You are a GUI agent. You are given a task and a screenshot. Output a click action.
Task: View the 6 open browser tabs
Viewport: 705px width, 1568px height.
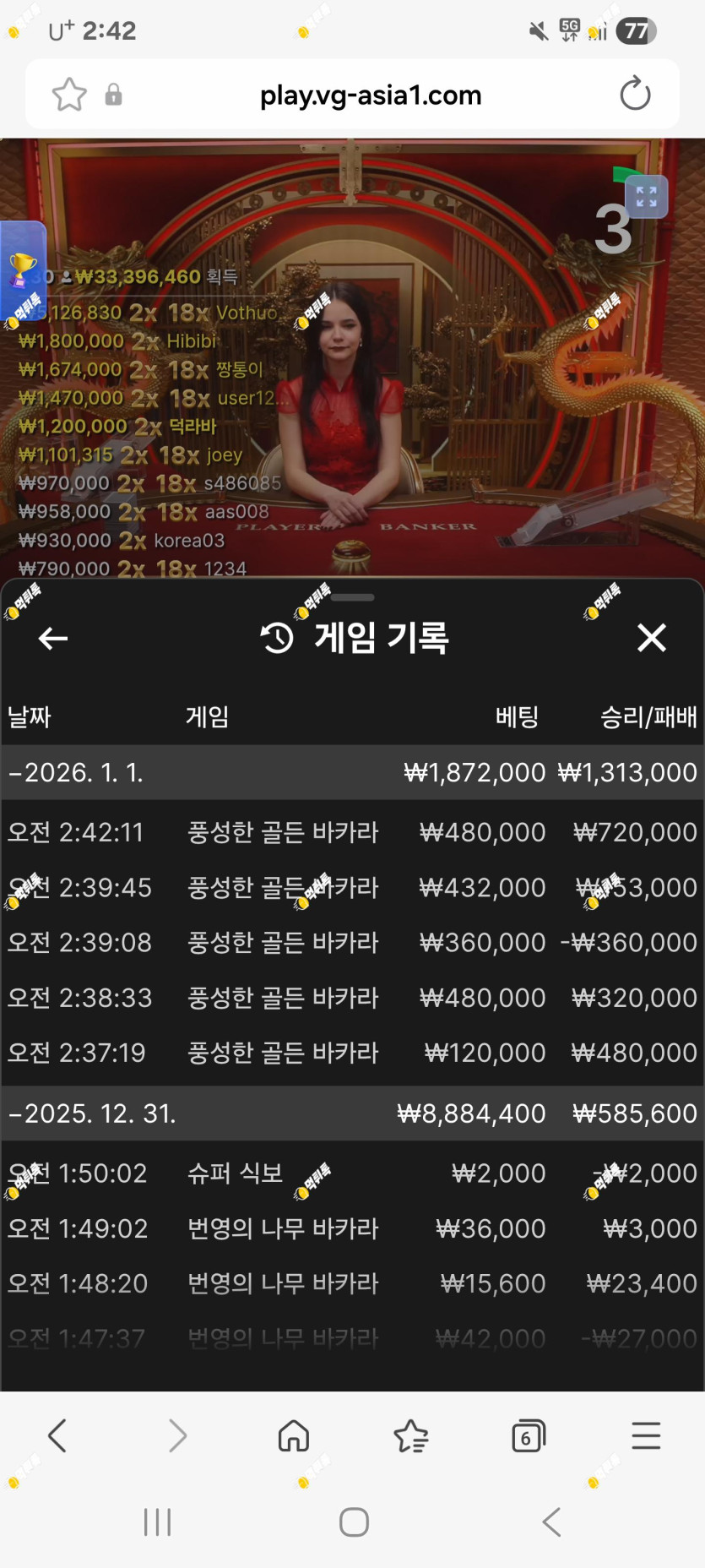[x=529, y=1435]
